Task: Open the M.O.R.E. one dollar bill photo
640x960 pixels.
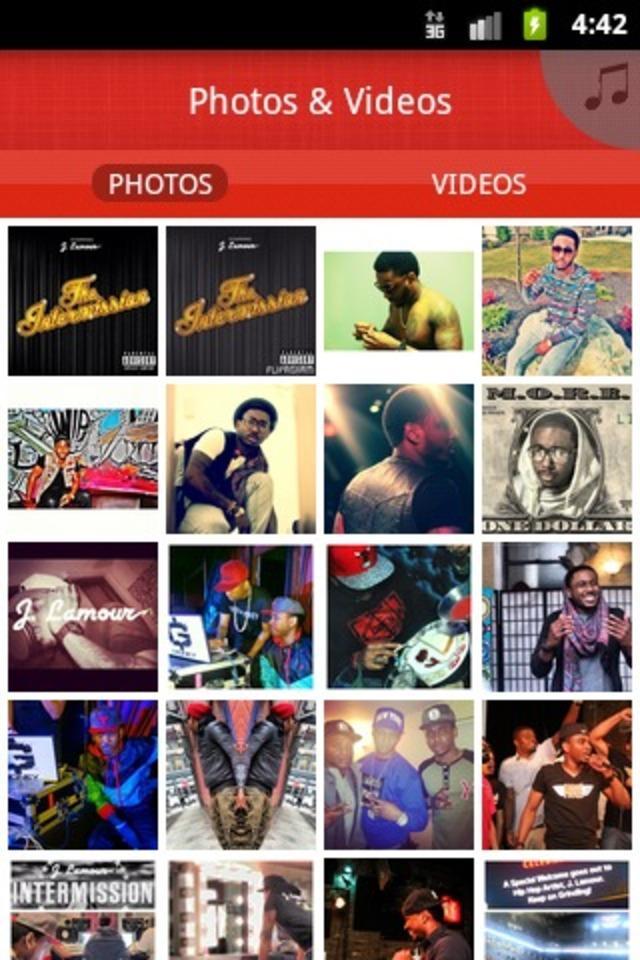Action: 557,458
